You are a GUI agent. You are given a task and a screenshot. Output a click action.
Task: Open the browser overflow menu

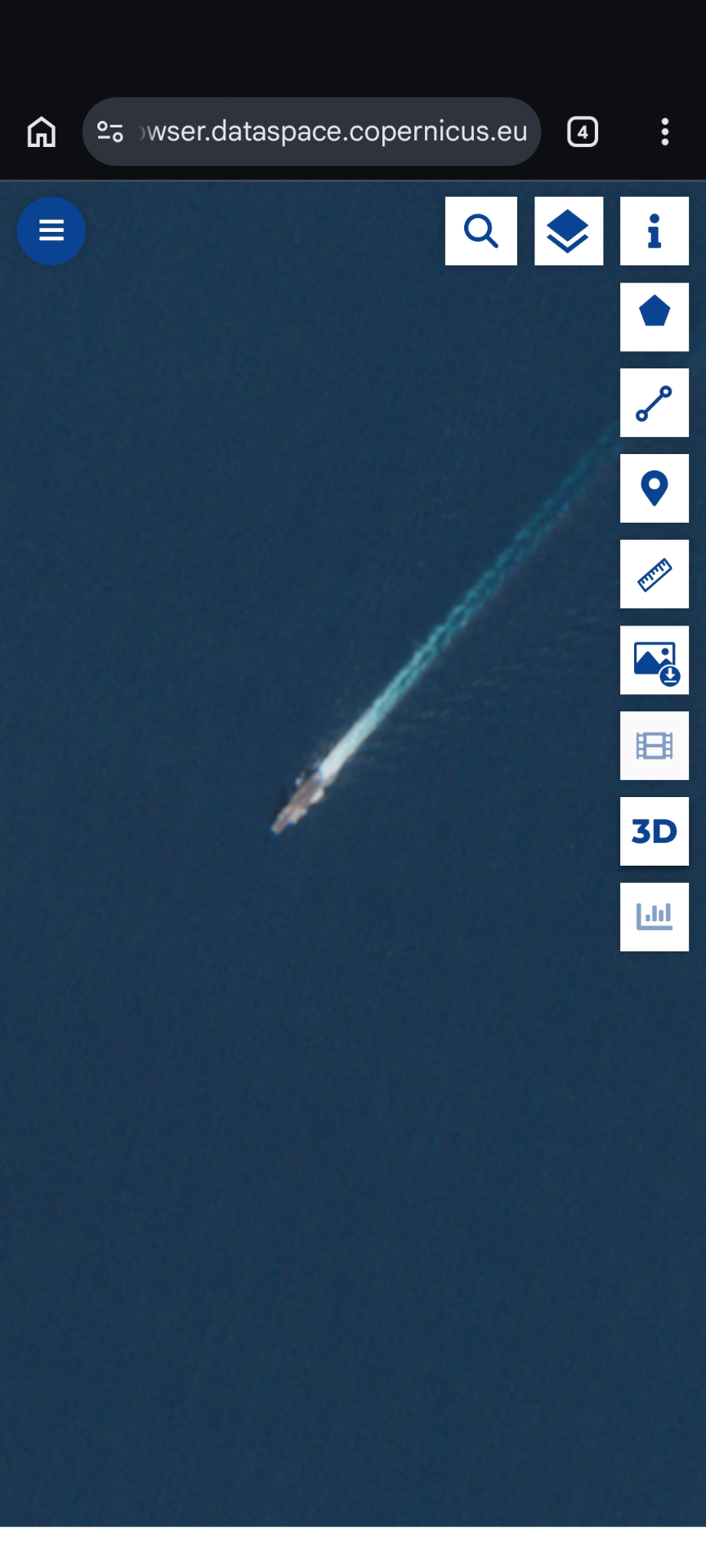[665, 131]
